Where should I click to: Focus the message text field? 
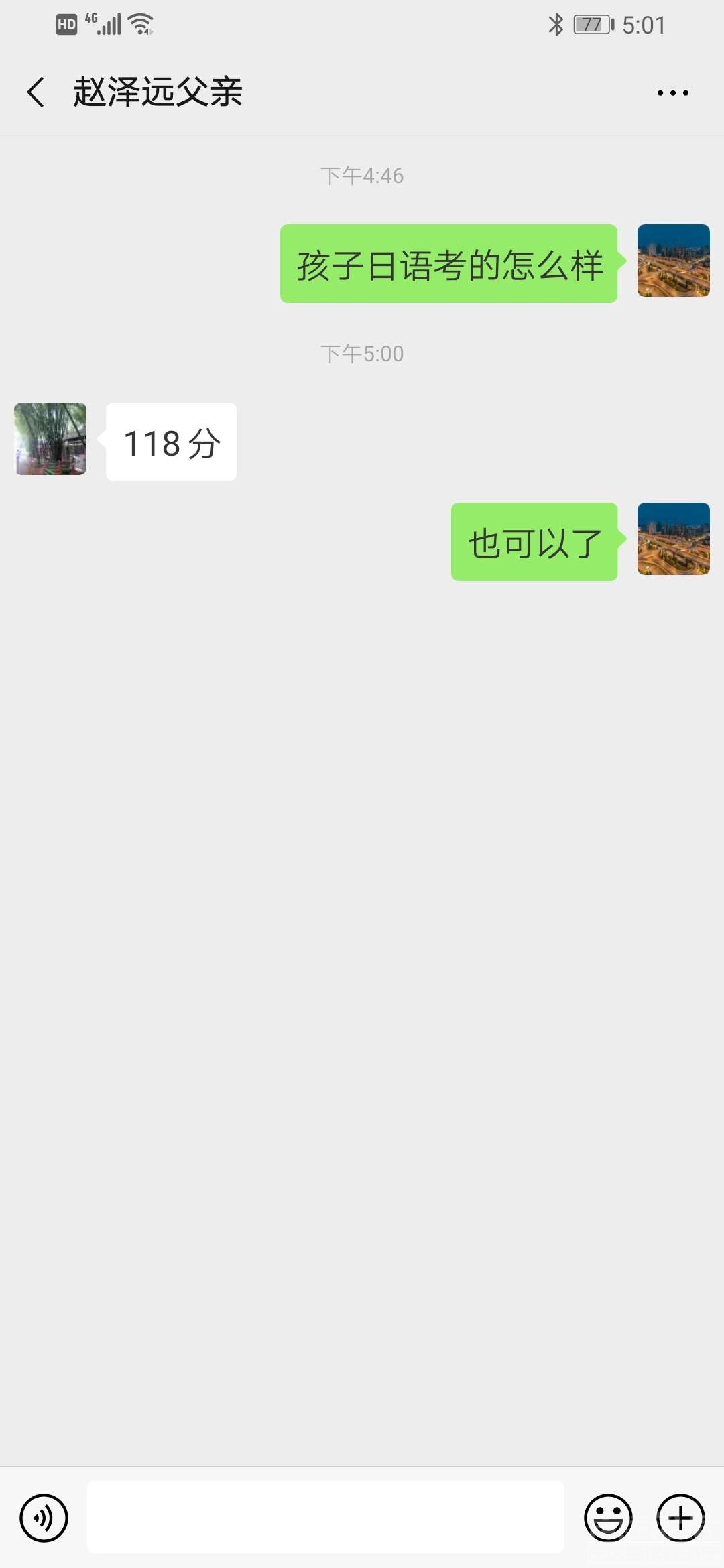[325, 1518]
